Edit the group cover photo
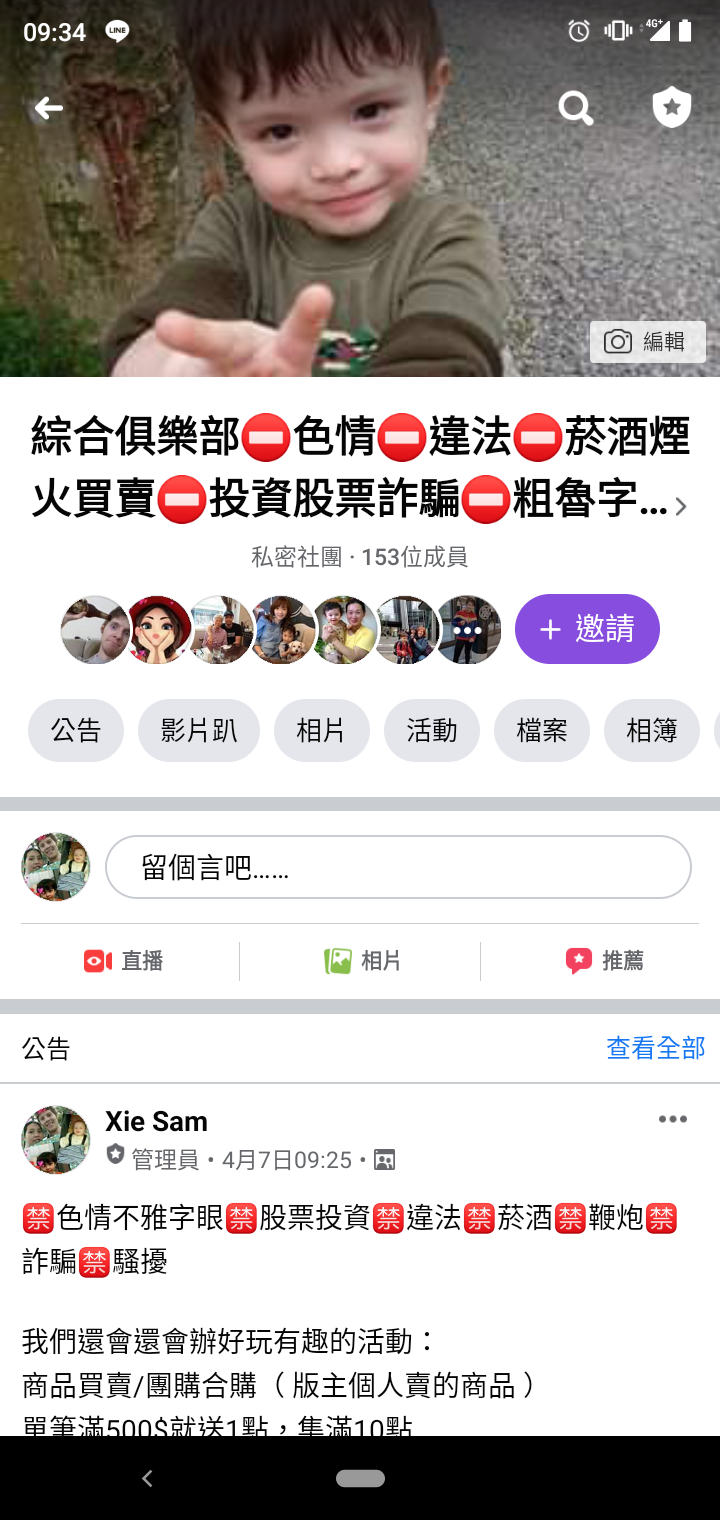Image resolution: width=720 pixels, height=1520 pixels. pyautogui.click(x=647, y=342)
